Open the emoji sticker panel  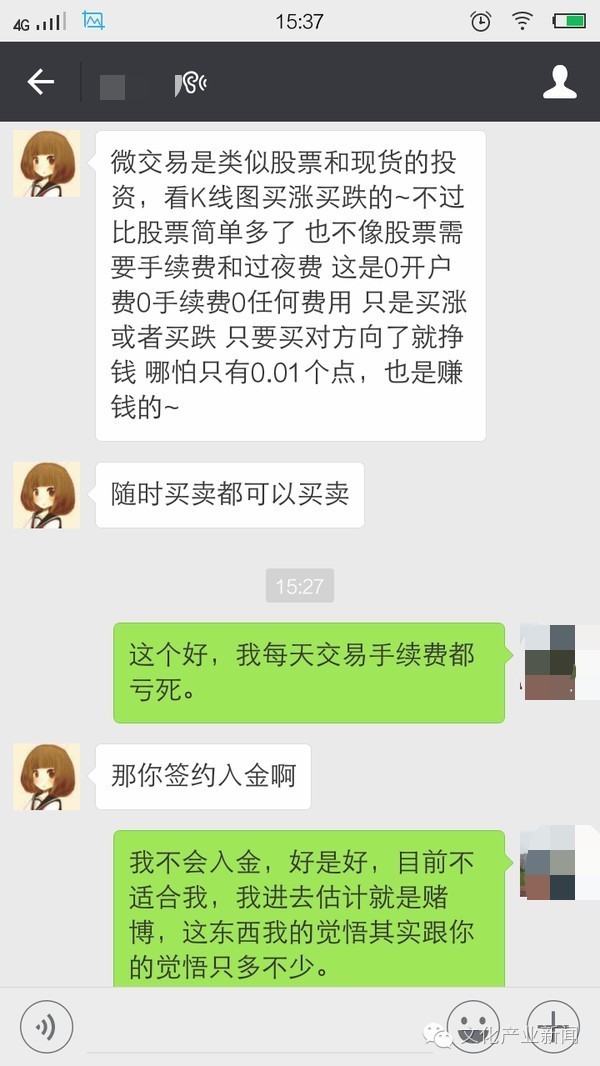click(x=472, y=1026)
